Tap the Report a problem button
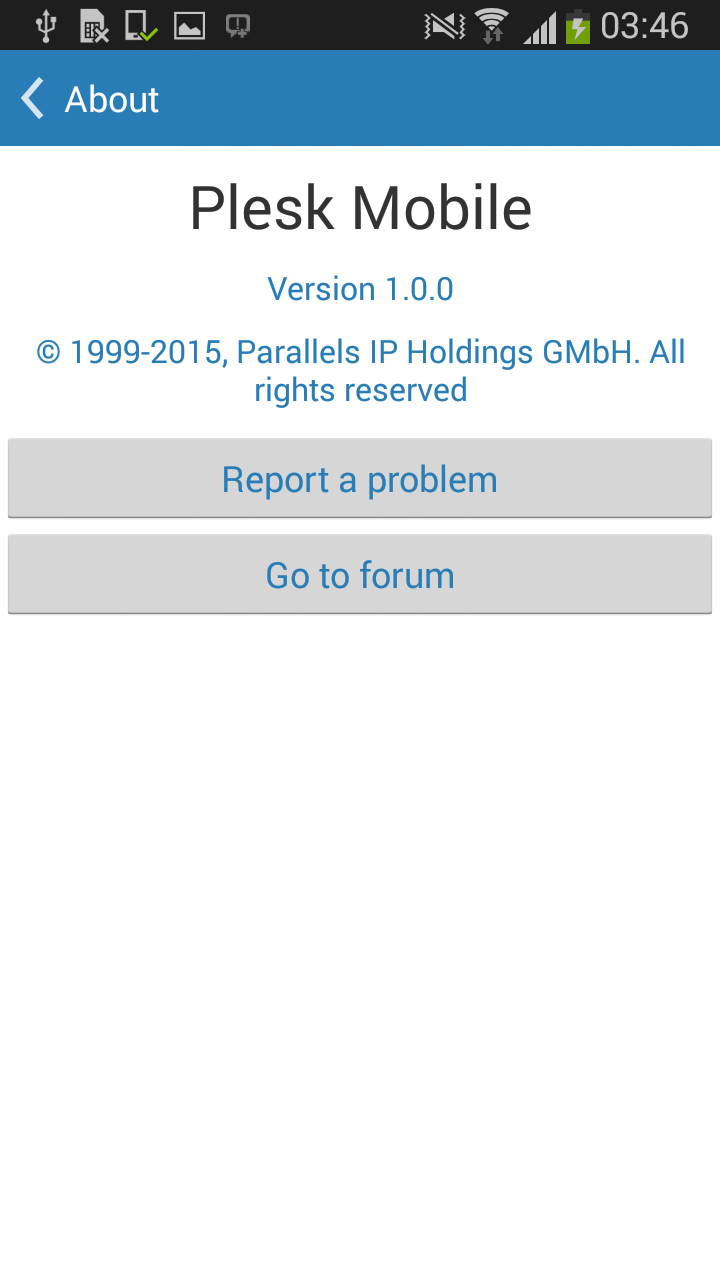720x1280 pixels. coord(360,479)
